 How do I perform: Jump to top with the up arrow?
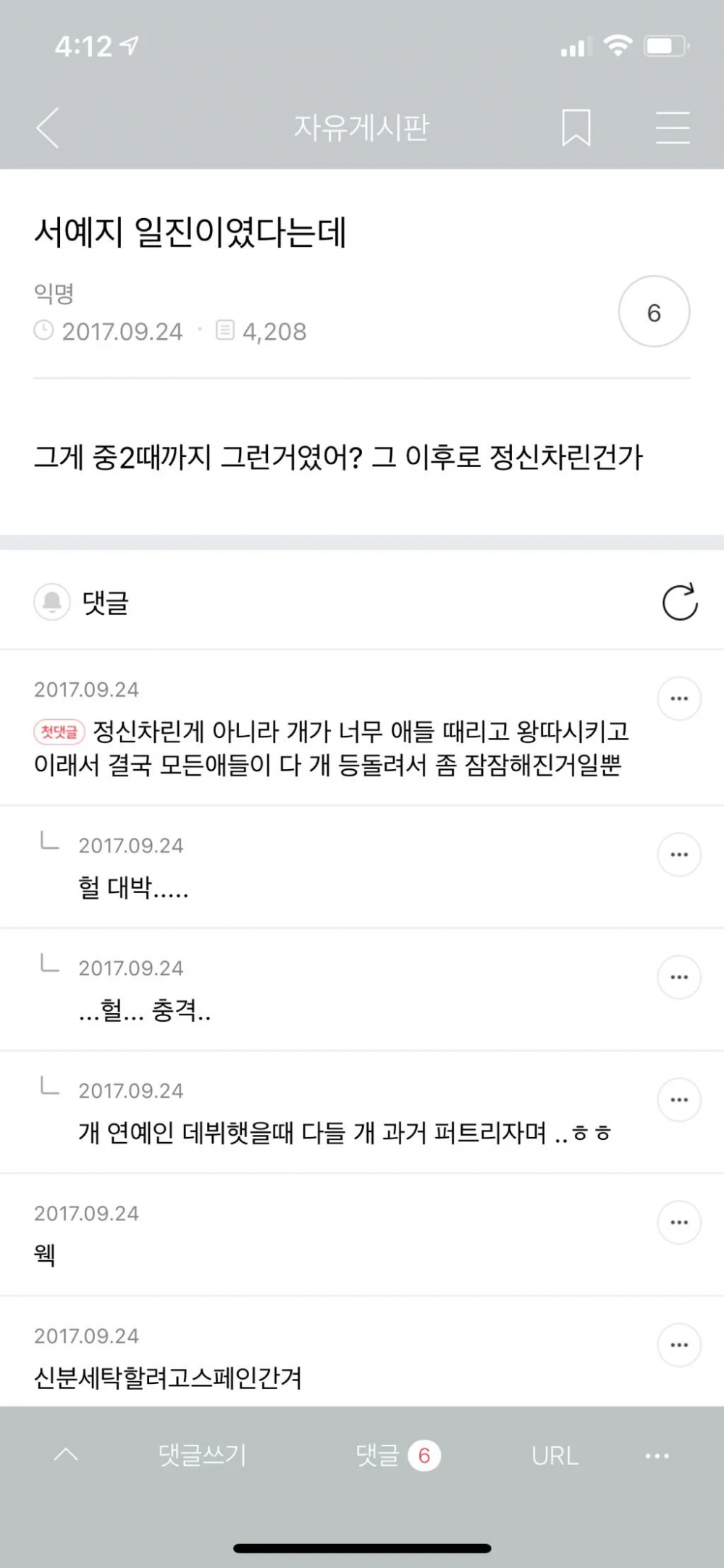pos(66,1454)
